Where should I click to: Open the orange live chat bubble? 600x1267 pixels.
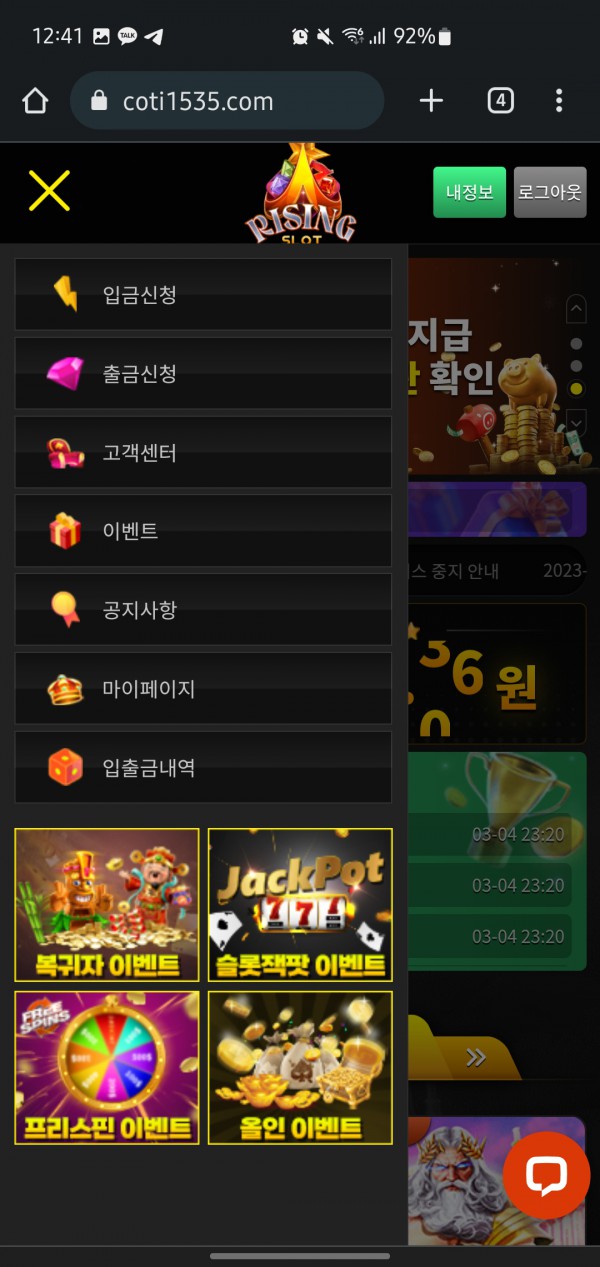tap(546, 1175)
